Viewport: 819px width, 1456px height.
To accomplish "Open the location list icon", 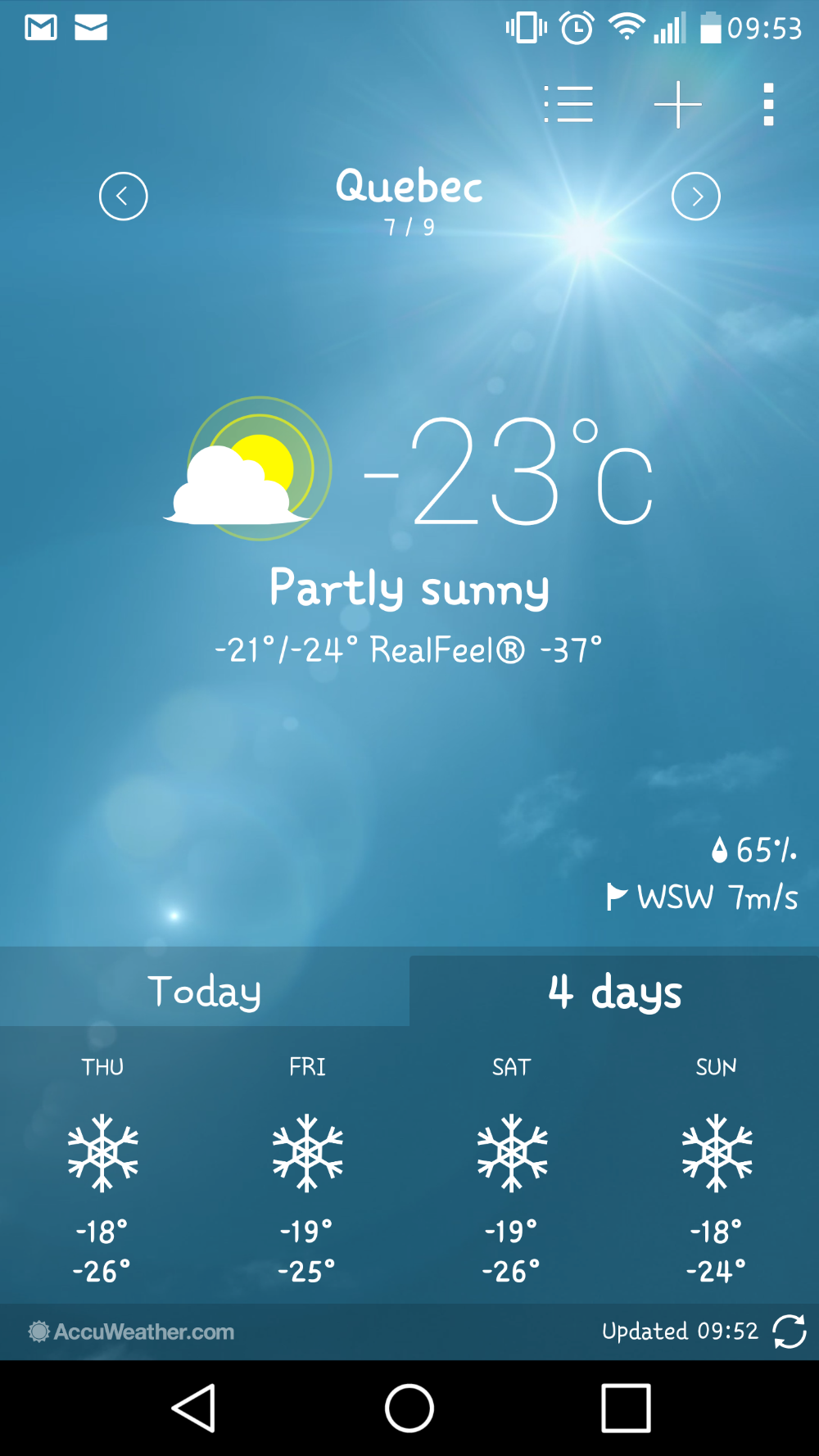I will pyautogui.click(x=569, y=103).
